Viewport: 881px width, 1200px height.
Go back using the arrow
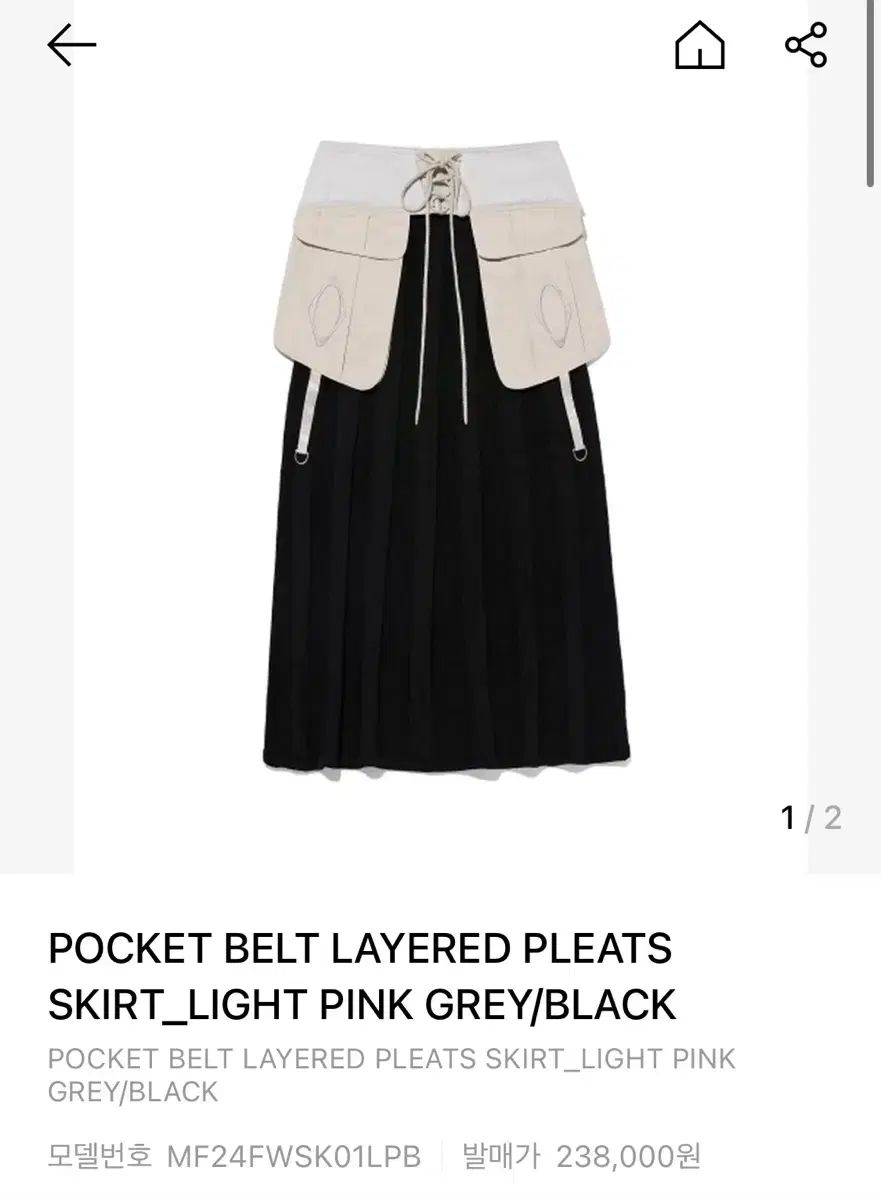coord(71,45)
